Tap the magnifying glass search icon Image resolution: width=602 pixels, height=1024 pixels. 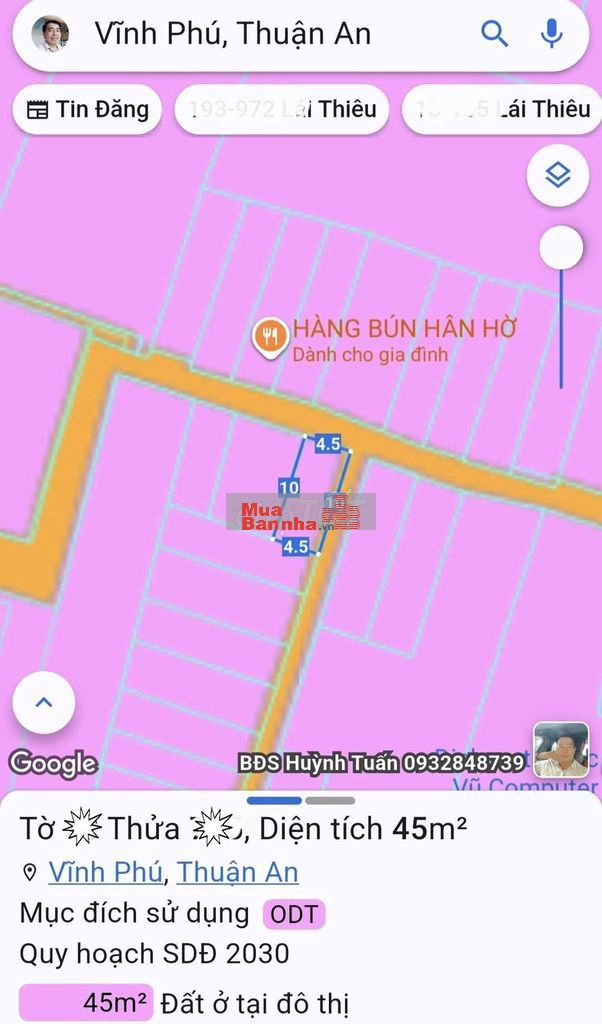(x=495, y=34)
